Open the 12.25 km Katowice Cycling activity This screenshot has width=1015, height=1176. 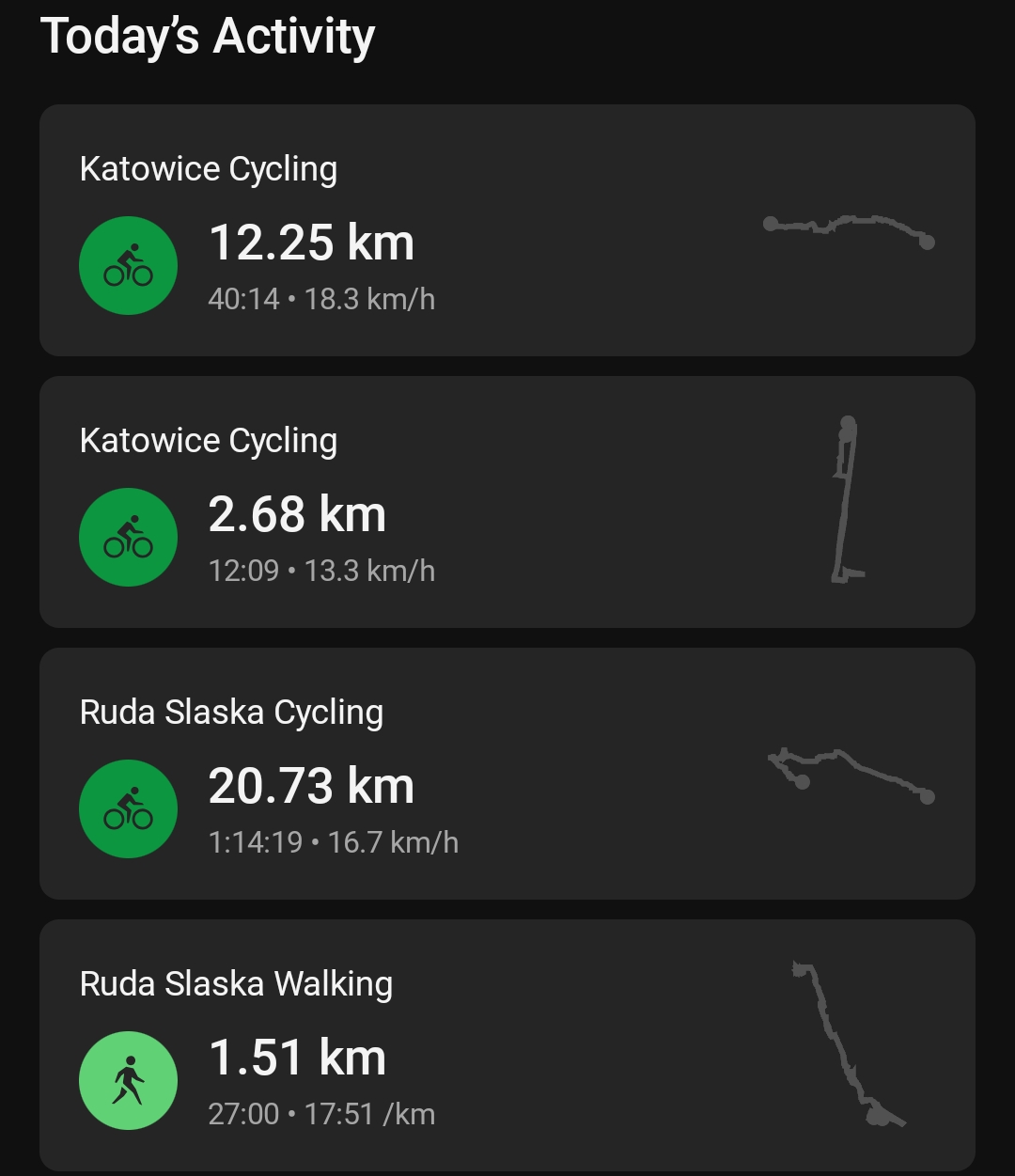click(507, 230)
